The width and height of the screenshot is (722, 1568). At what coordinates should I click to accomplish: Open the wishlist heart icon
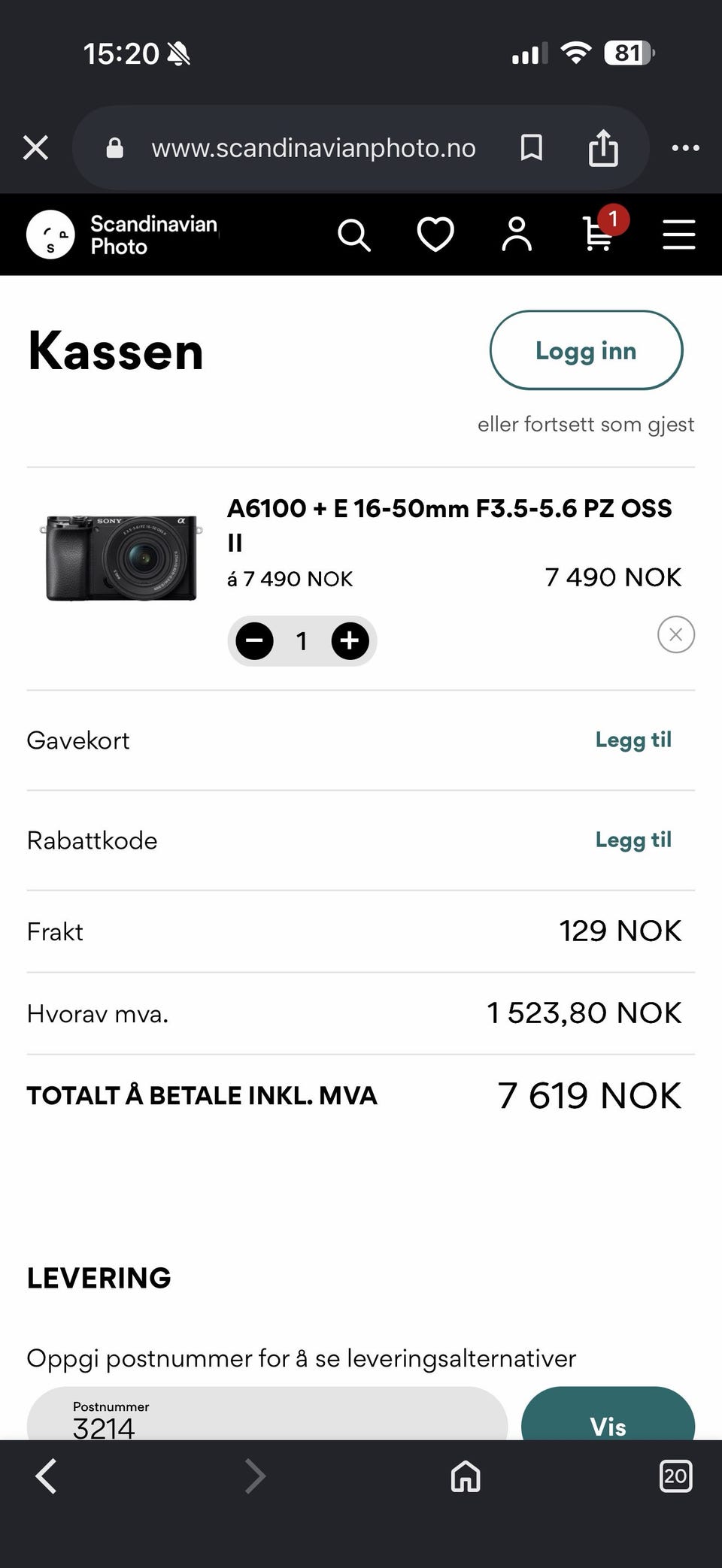435,235
